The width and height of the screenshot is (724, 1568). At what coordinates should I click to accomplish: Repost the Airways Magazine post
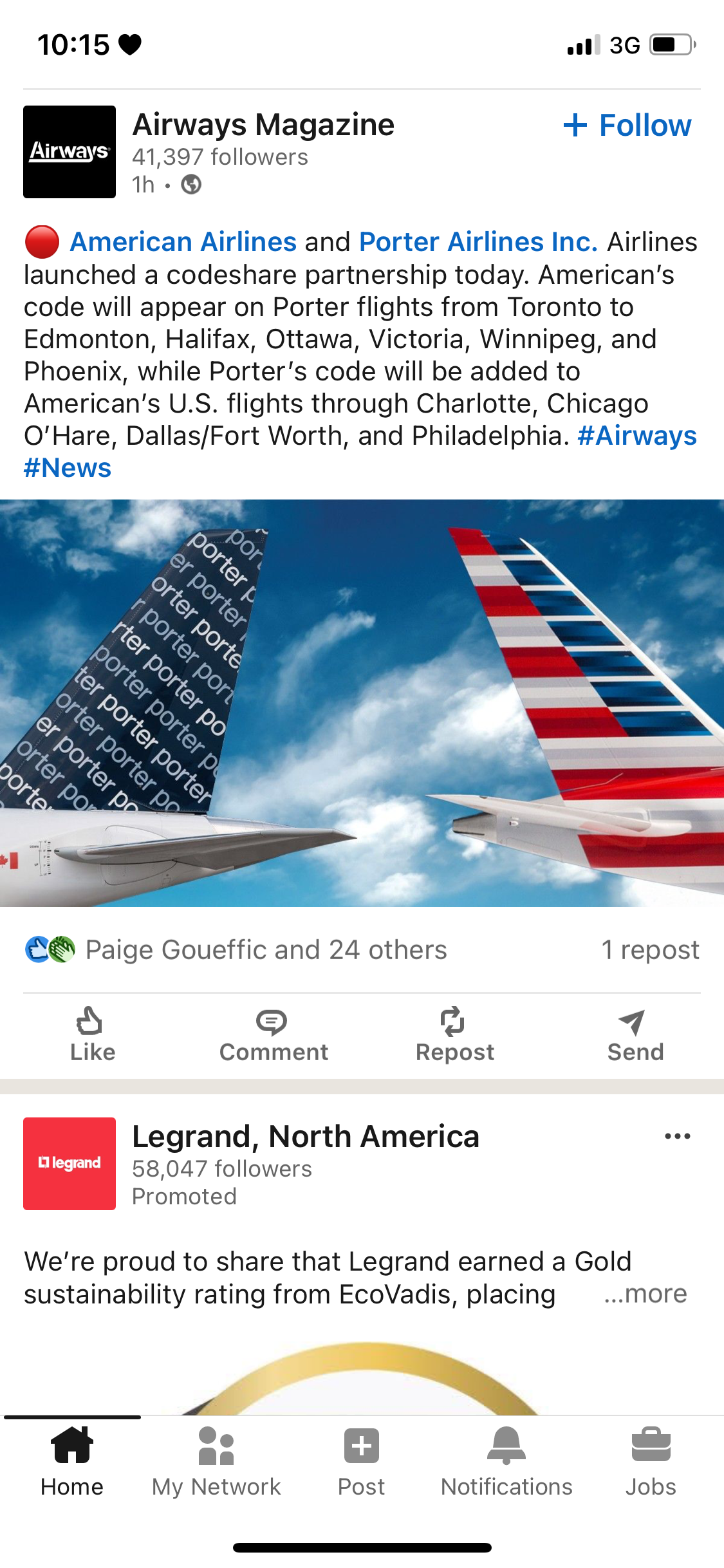pyautogui.click(x=454, y=1034)
